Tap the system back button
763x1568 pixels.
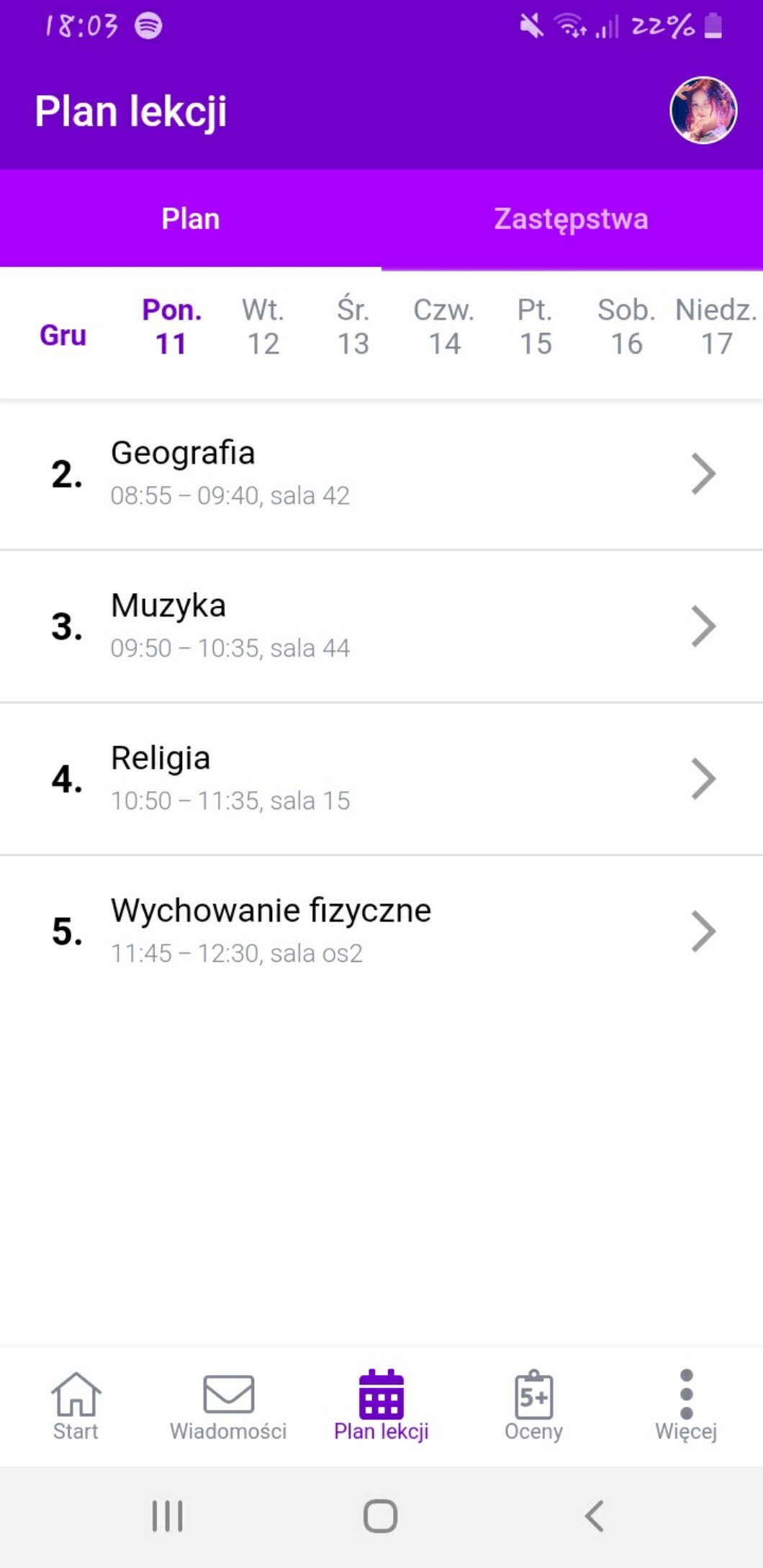[x=594, y=1516]
